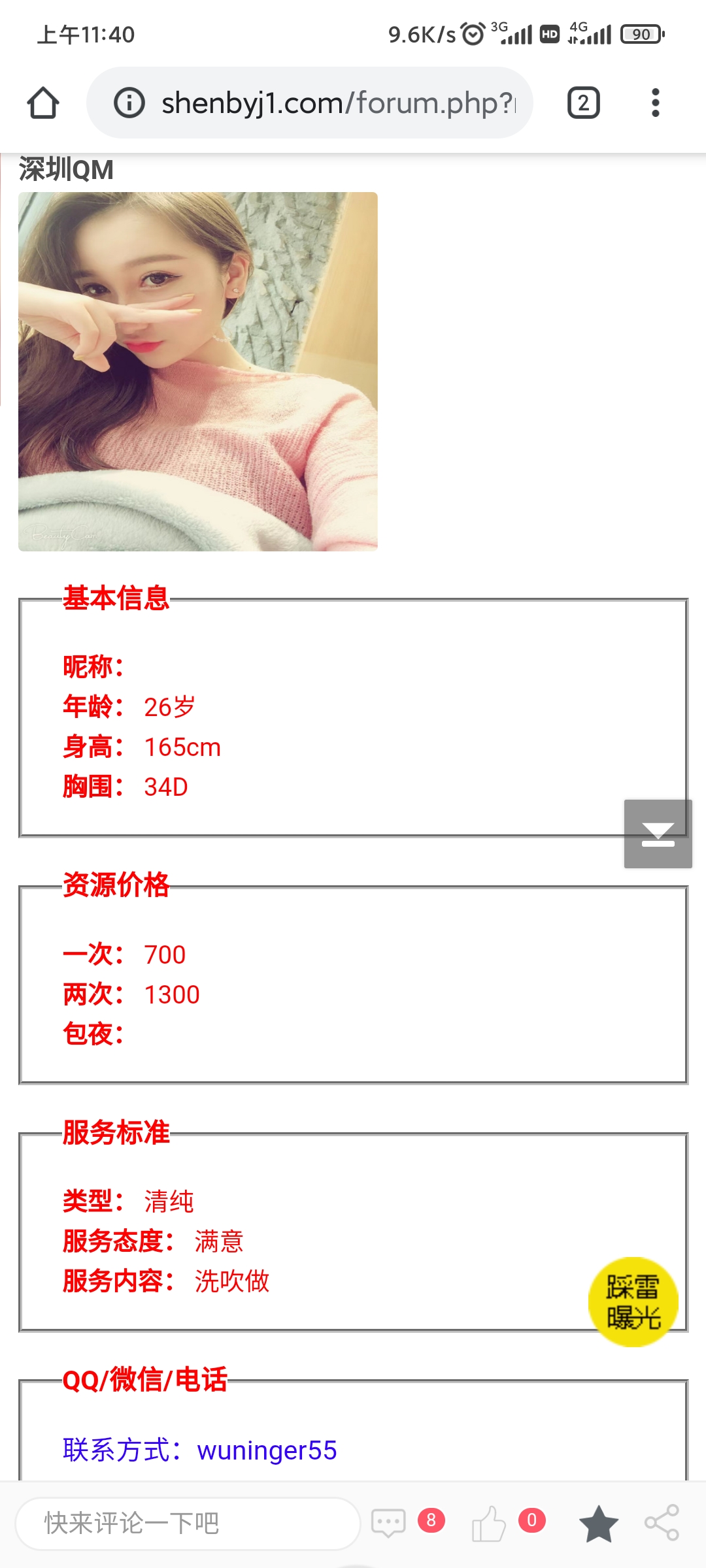706x1568 pixels.
Task: Favorite this post with the star
Action: [x=598, y=1524]
